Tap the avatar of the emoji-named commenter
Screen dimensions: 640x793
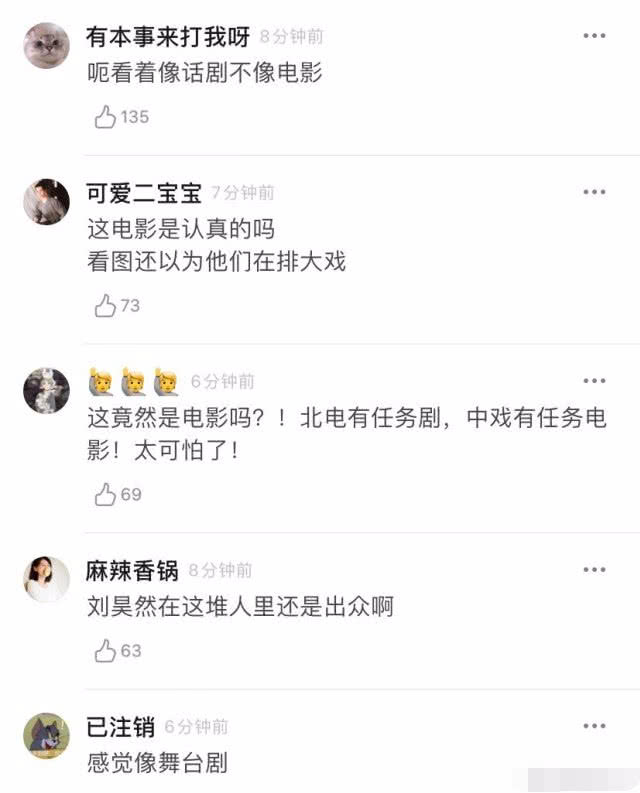pyautogui.click(x=46, y=390)
